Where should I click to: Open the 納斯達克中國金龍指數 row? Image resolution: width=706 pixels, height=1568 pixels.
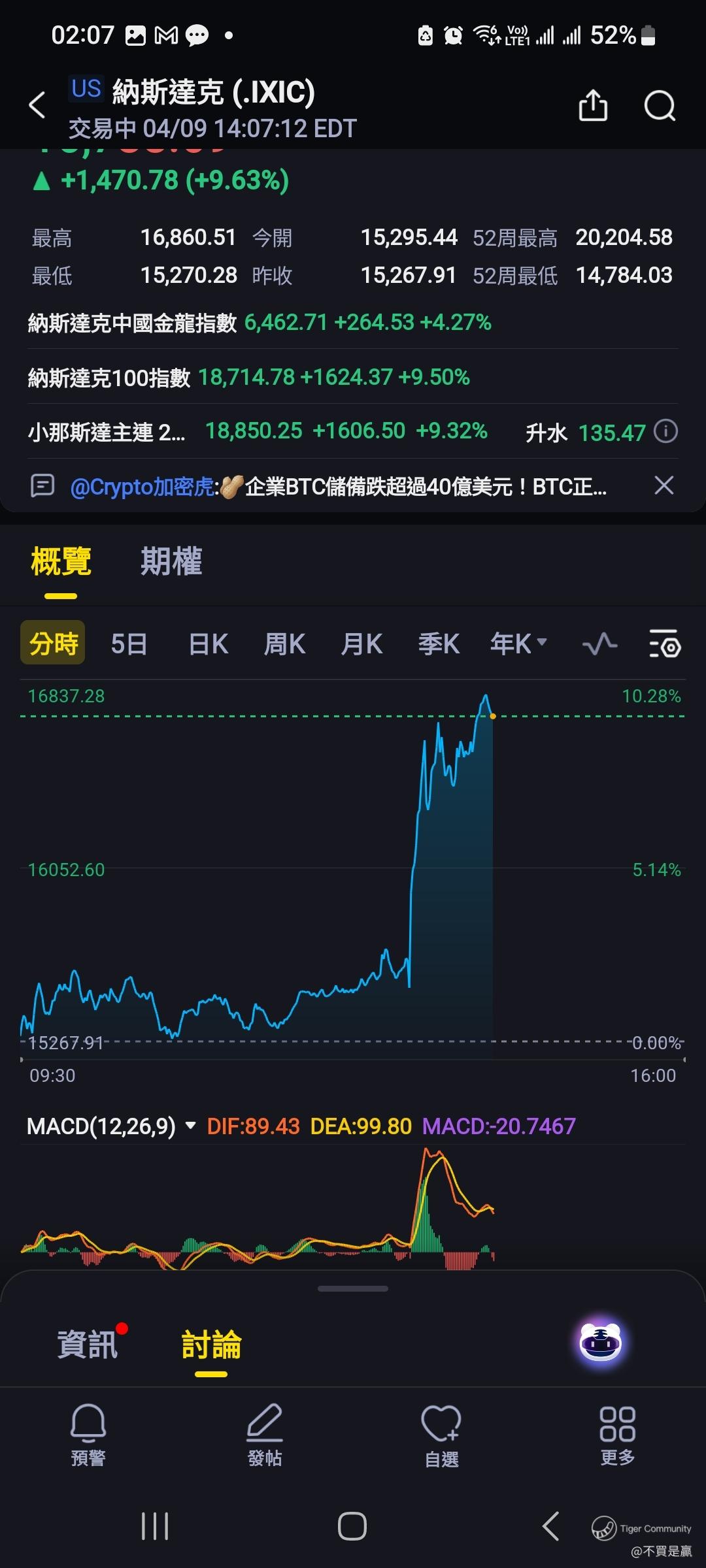point(353,322)
